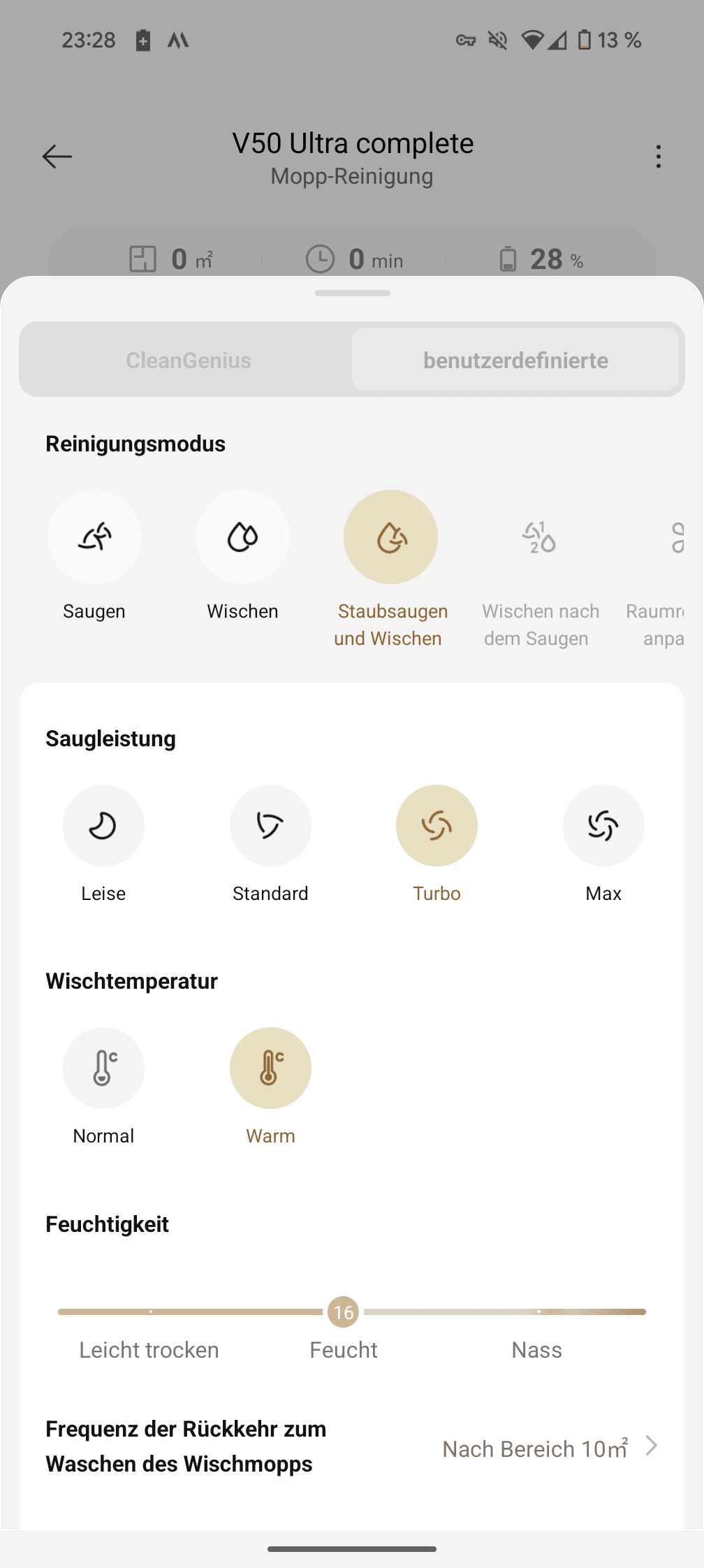
Task: Go back using the arrow icon
Action: (x=57, y=157)
